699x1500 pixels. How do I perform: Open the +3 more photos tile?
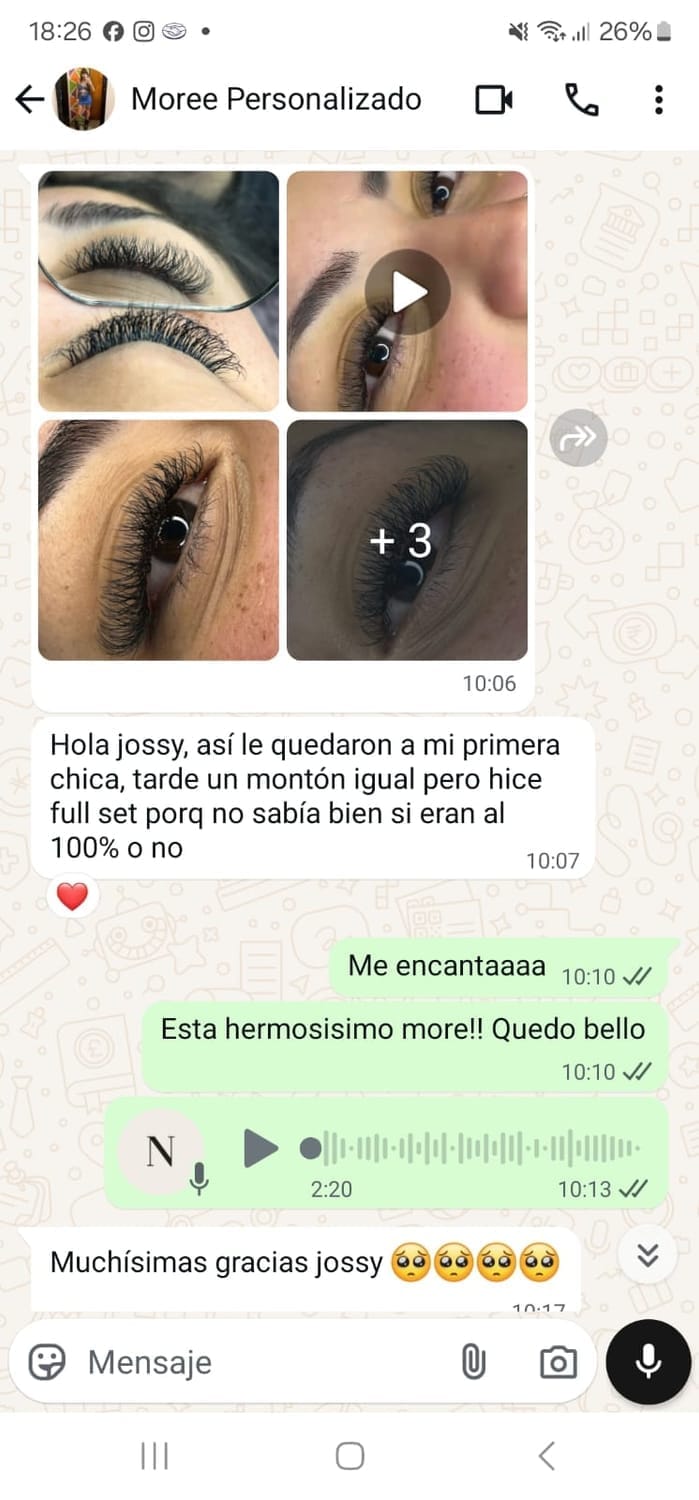407,540
